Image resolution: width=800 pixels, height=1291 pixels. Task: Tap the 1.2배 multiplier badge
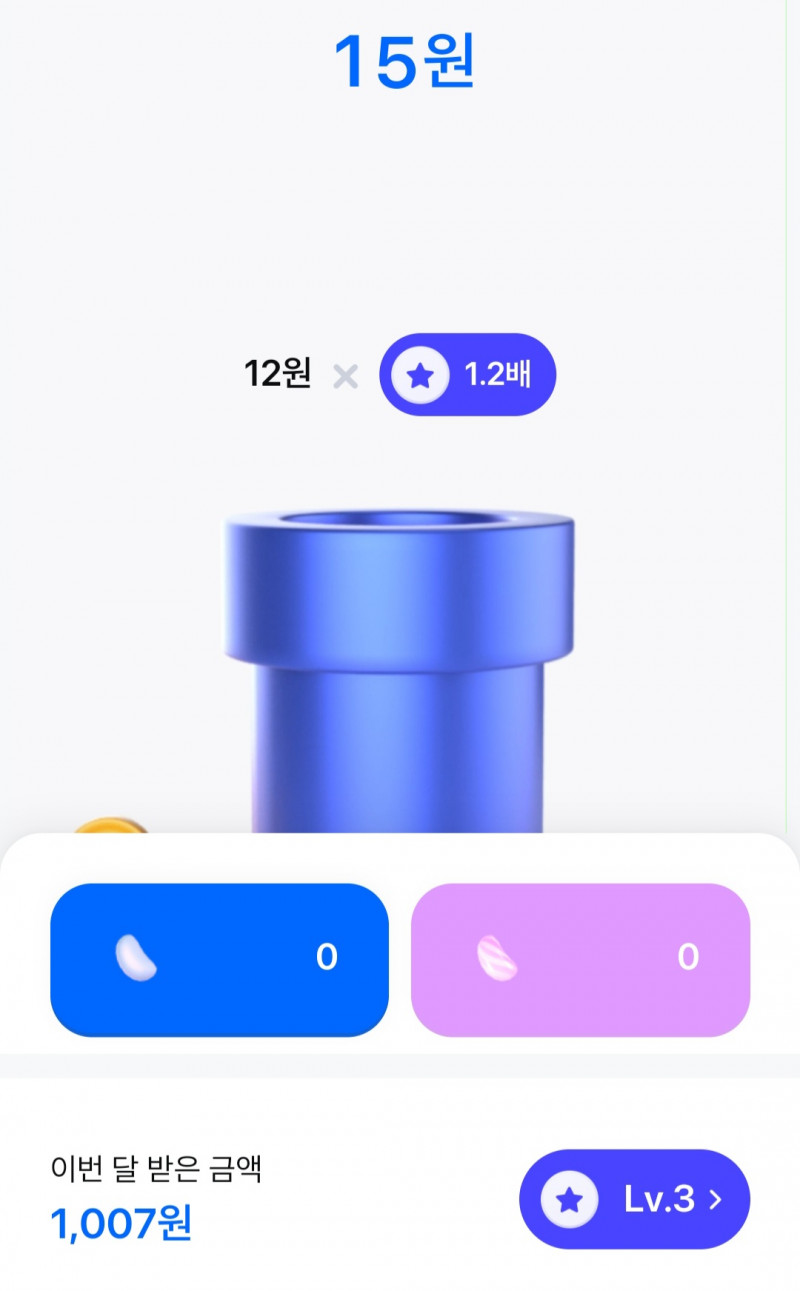tap(467, 375)
